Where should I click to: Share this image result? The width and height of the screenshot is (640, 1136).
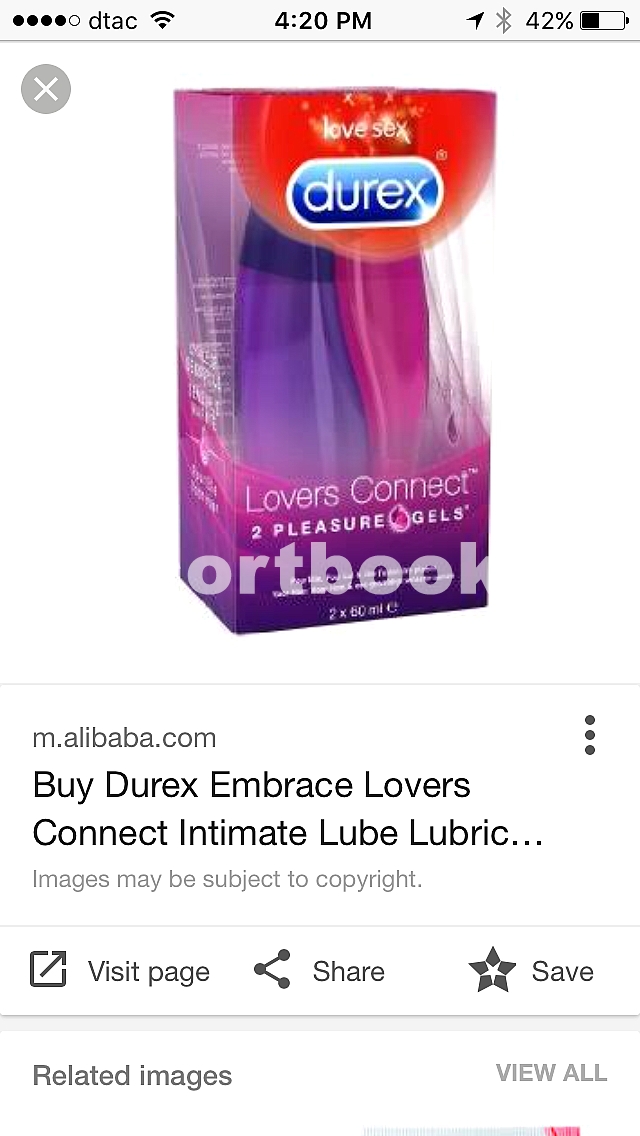click(x=320, y=970)
